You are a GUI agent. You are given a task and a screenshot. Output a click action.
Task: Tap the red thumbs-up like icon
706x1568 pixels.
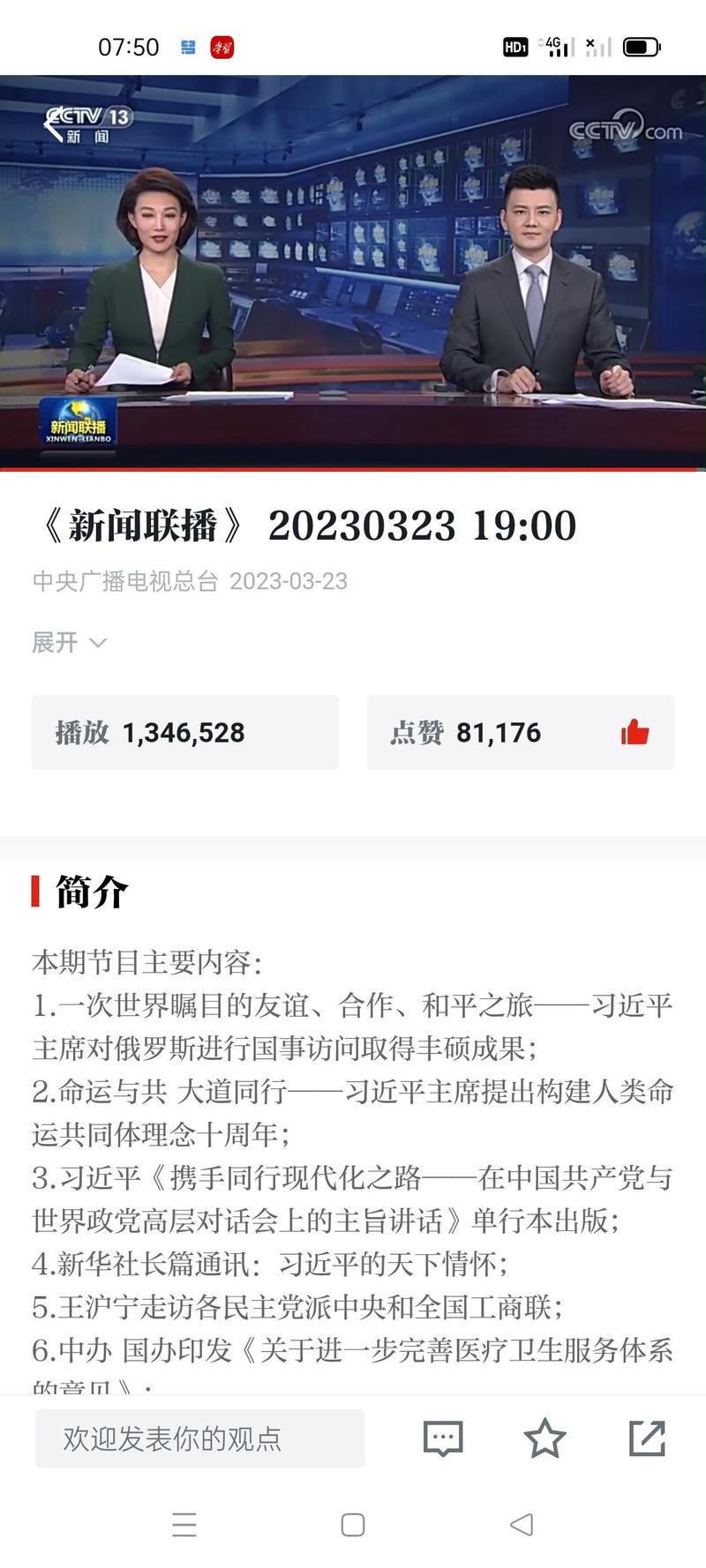tap(638, 731)
